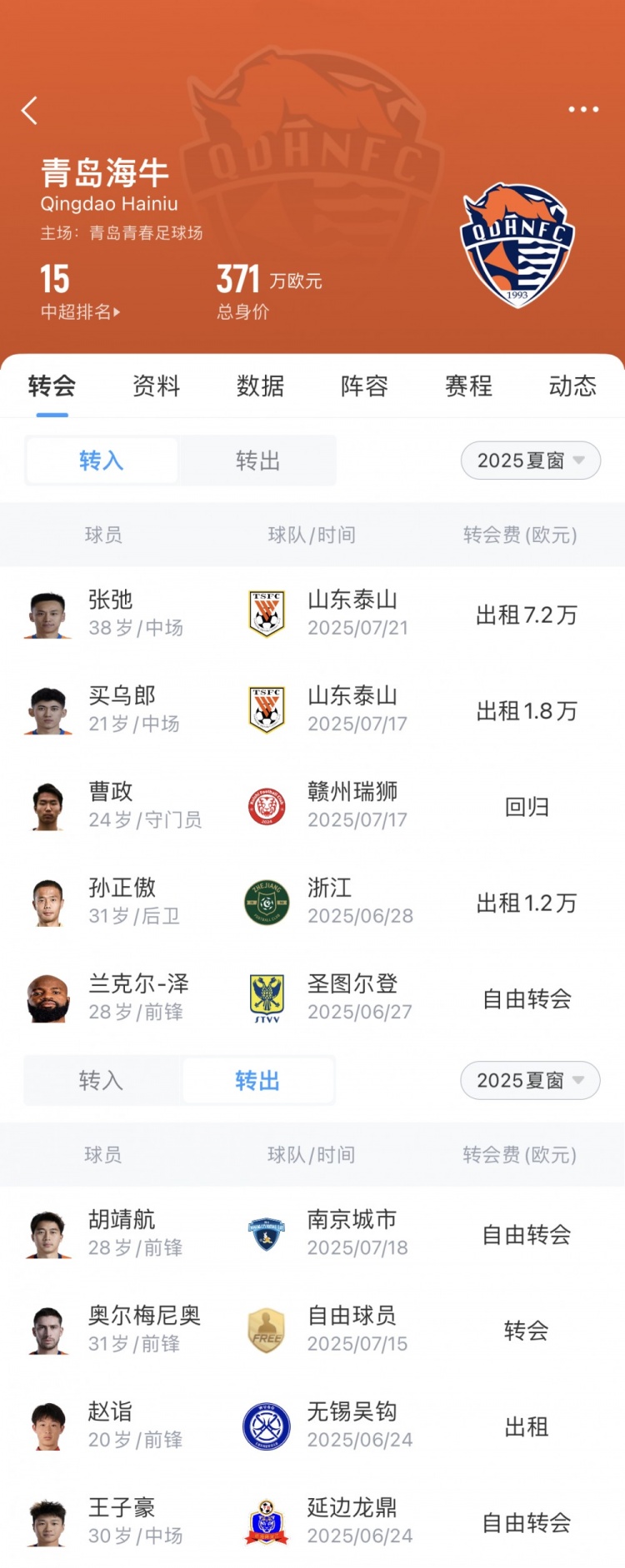The image size is (625, 1568).
Task: Select the 转会 tab
Action: click(x=52, y=386)
